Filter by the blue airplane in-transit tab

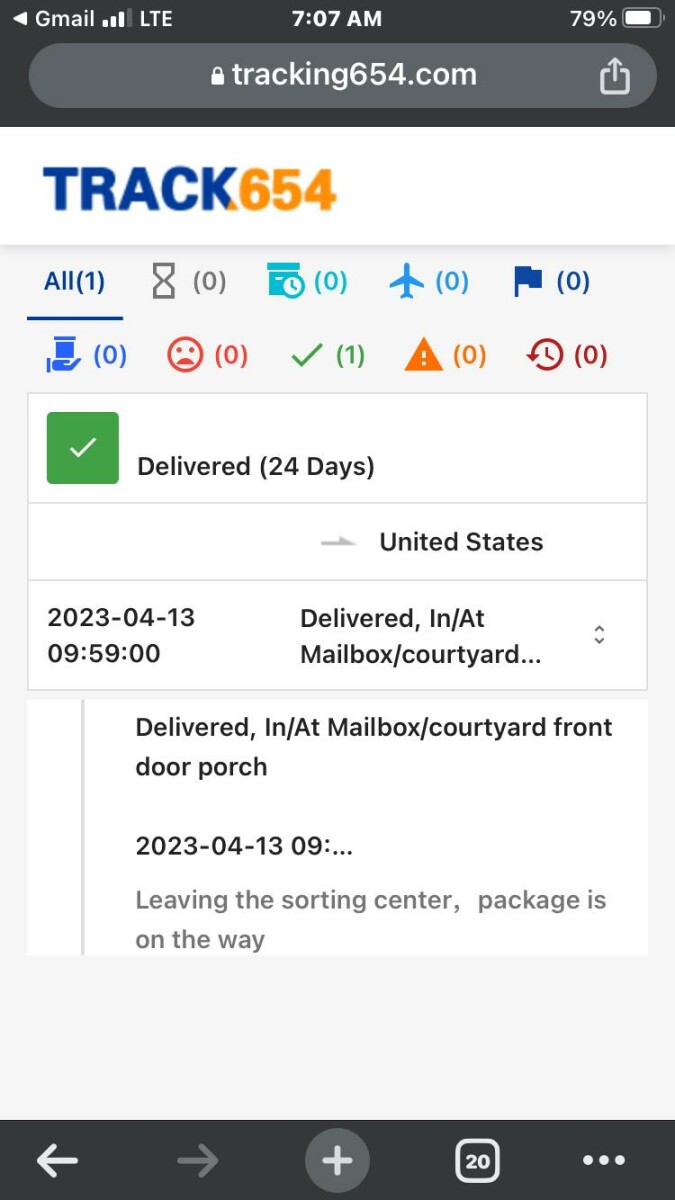[x=428, y=282]
